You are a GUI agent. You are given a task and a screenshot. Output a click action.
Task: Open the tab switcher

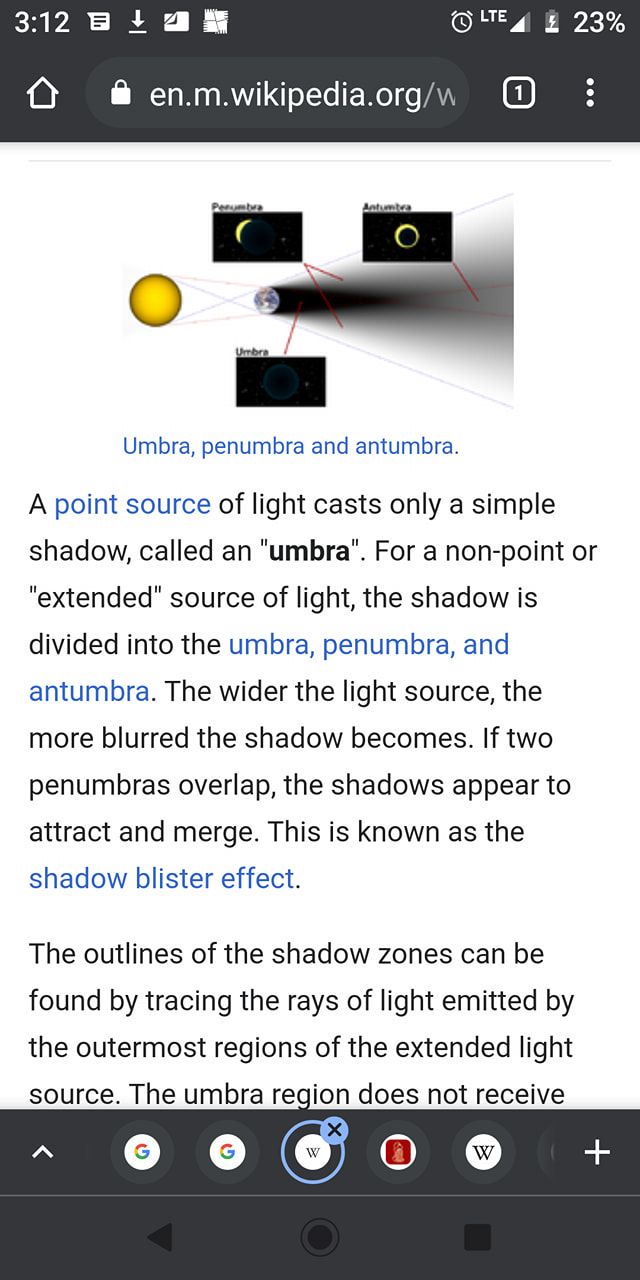(518, 94)
